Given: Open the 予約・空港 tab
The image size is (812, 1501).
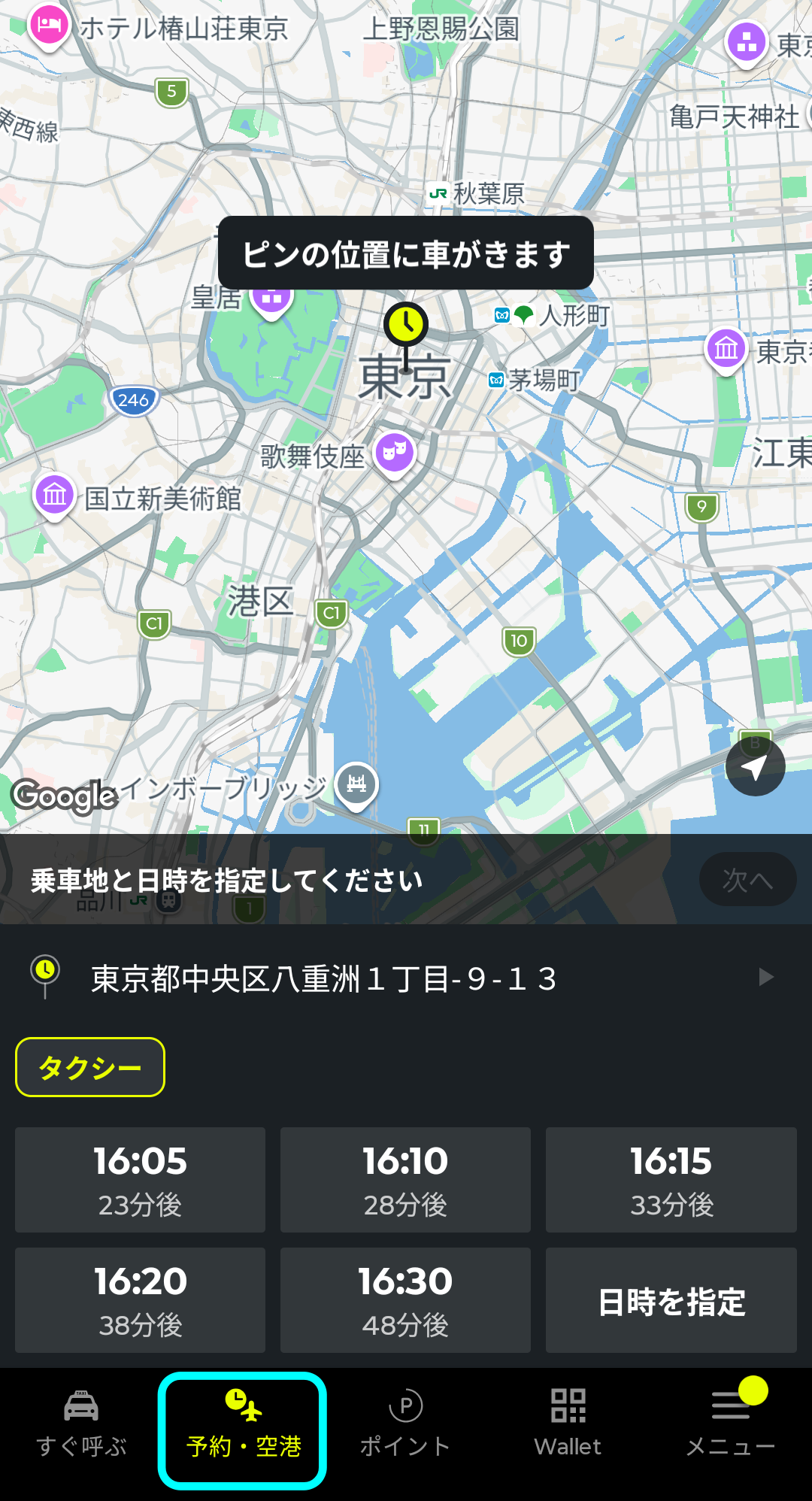Looking at the screenshot, I should [x=243, y=1430].
